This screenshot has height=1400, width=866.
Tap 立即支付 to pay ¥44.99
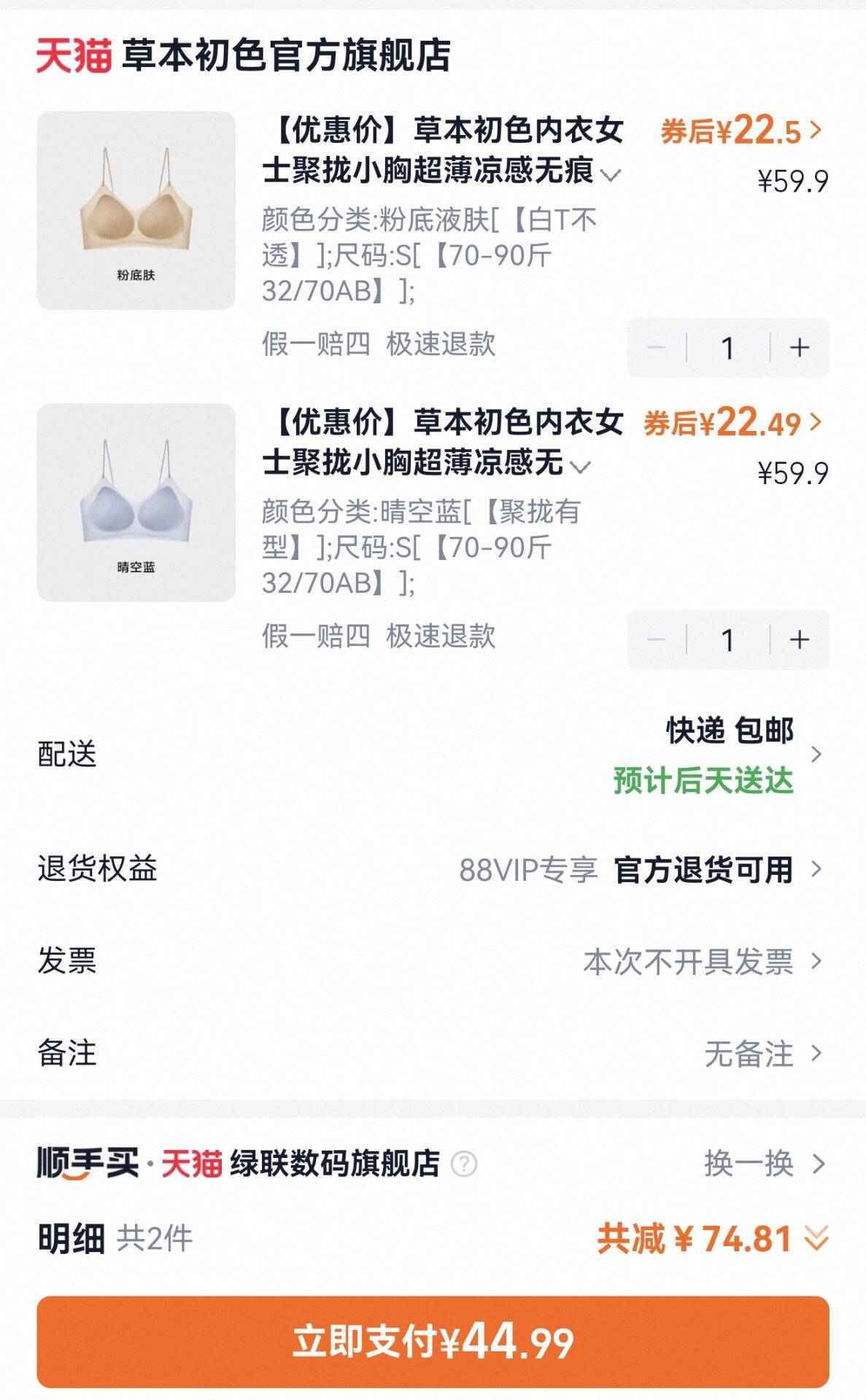[x=433, y=1342]
